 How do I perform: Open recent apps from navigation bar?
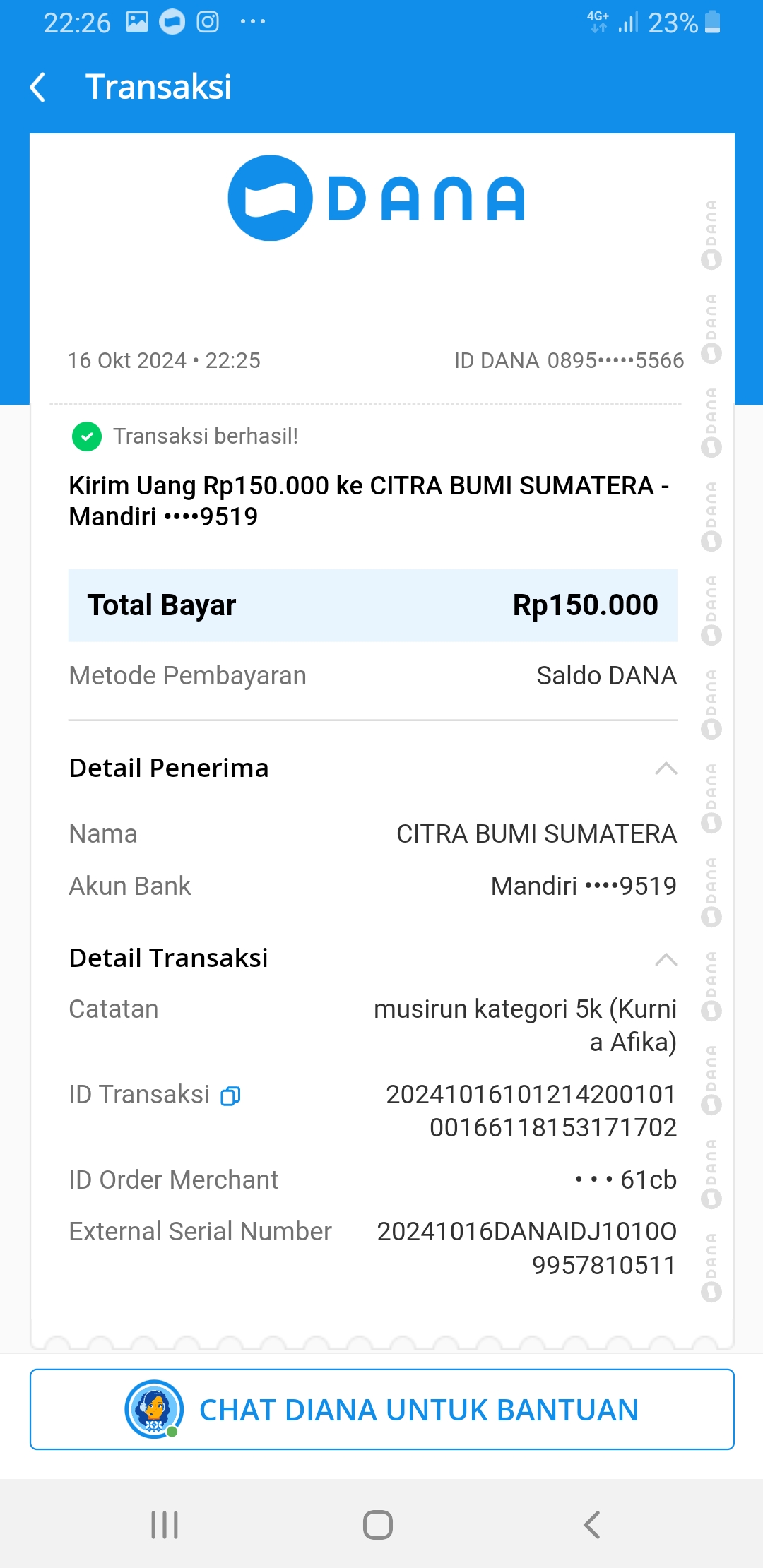tap(165, 1525)
